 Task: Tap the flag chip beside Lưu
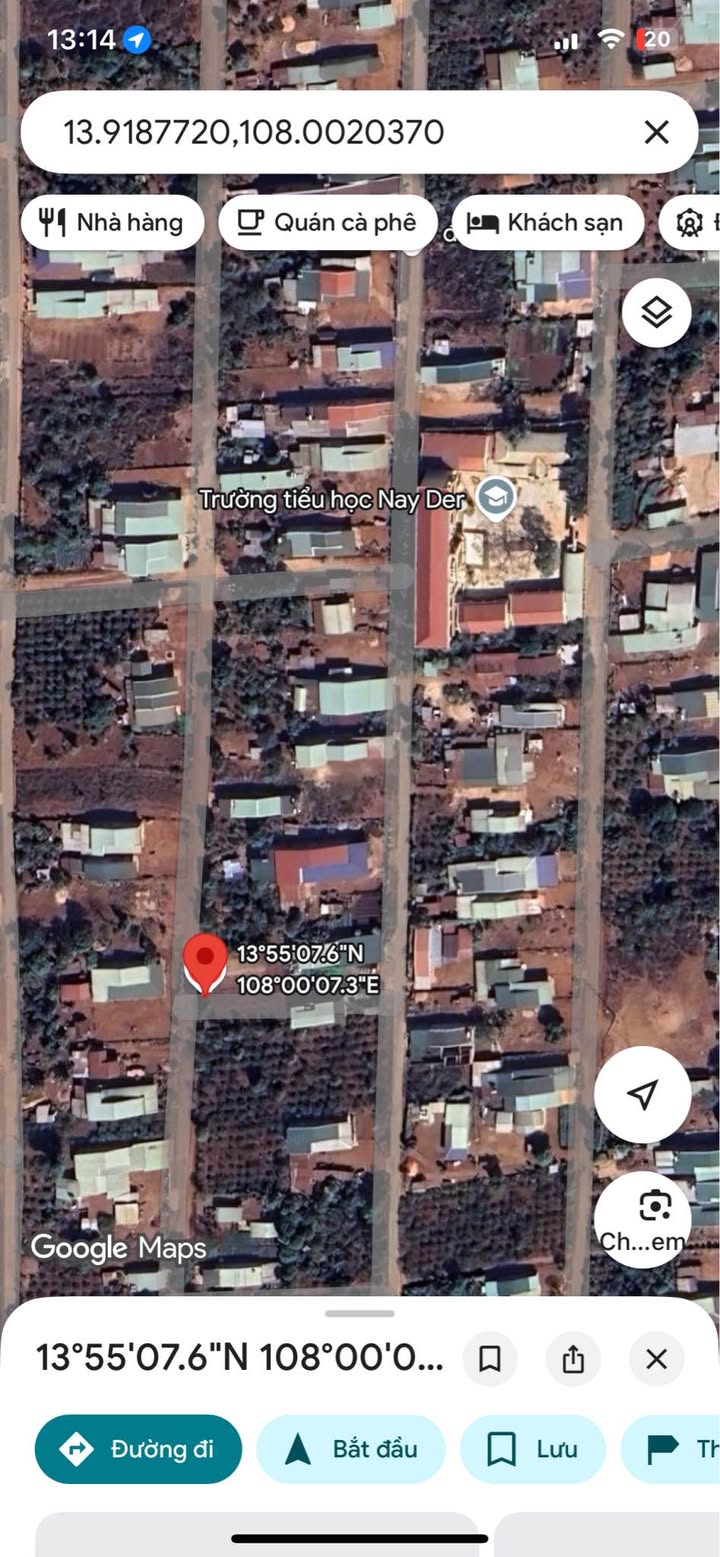[675, 1449]
